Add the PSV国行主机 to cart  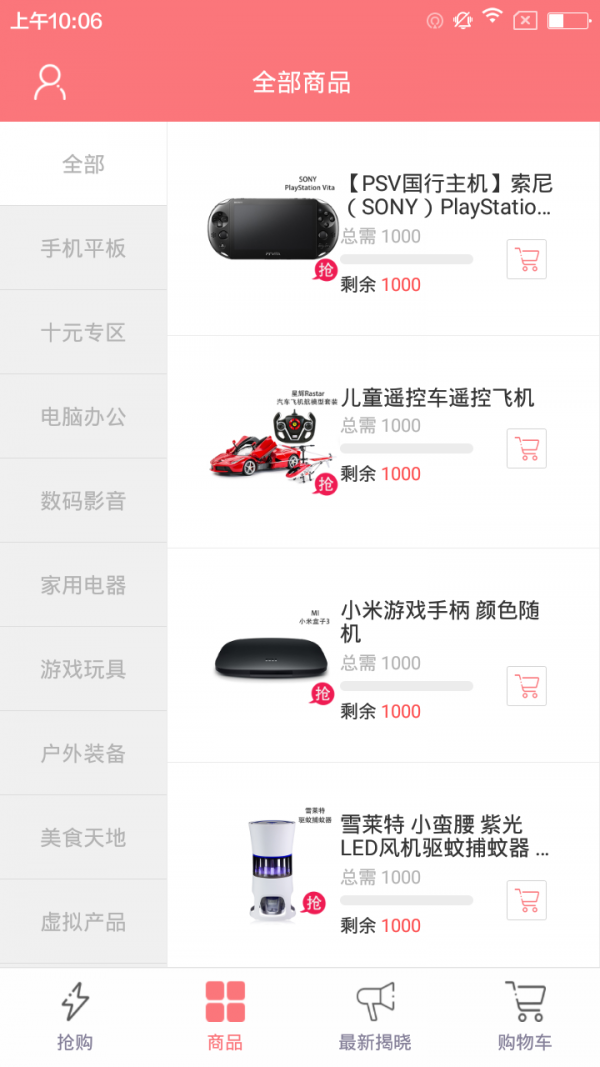[x=526, y=260]
